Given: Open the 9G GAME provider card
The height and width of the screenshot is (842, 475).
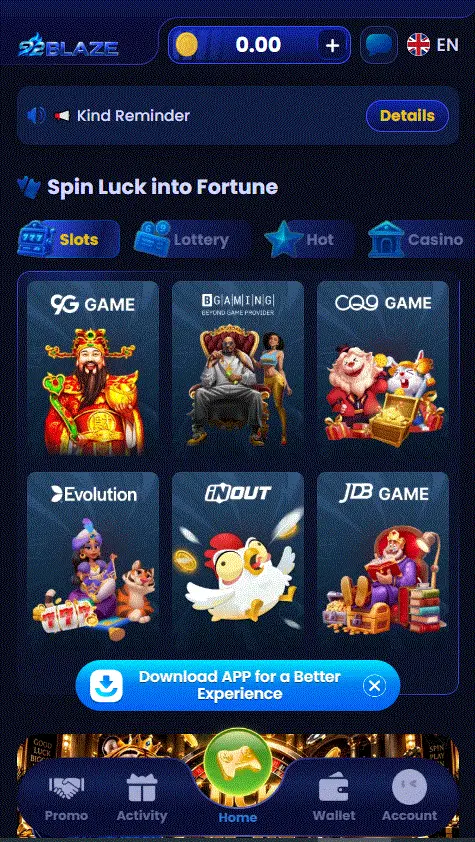Looking at the screenshot, I should [93, 369].
